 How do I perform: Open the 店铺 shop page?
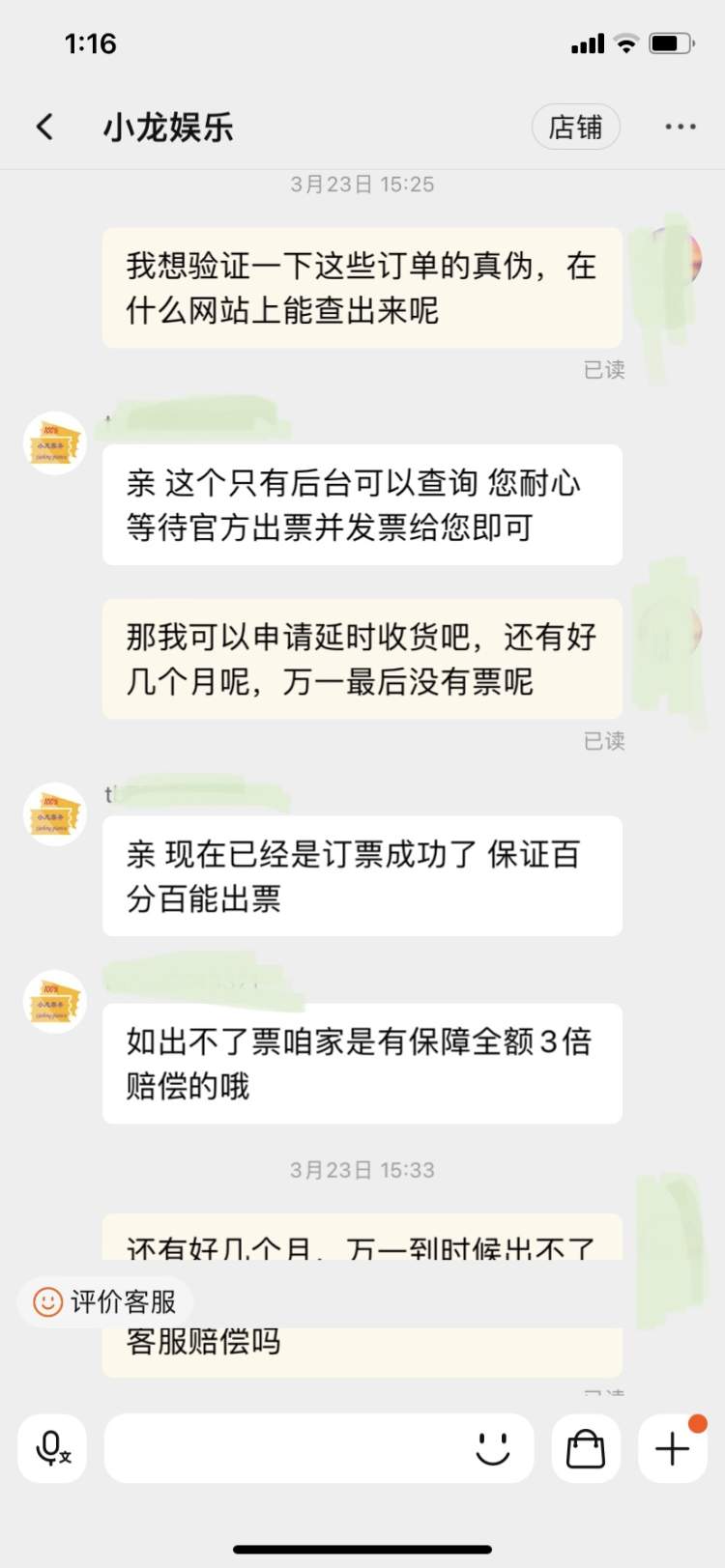575,127
